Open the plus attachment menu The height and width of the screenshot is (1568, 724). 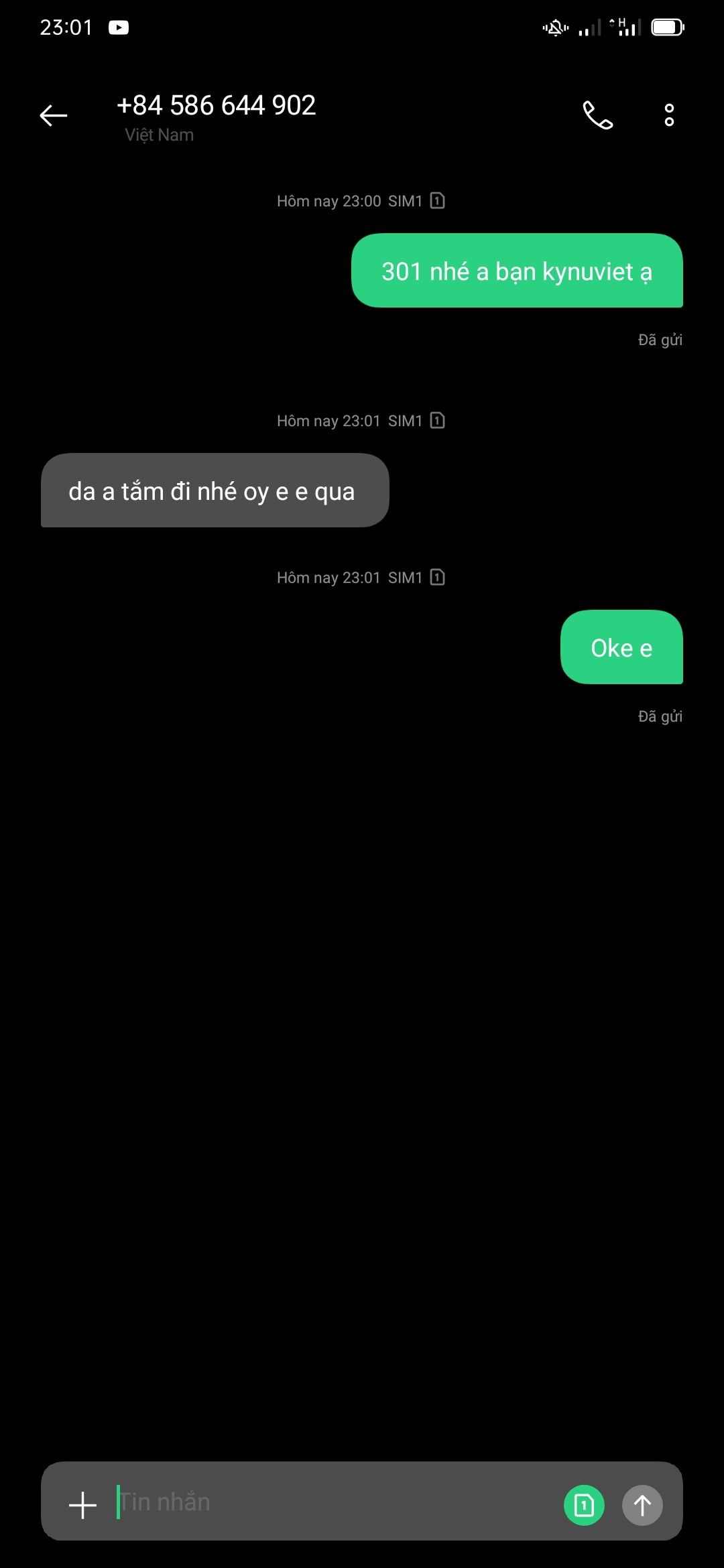pos(82,1505)
